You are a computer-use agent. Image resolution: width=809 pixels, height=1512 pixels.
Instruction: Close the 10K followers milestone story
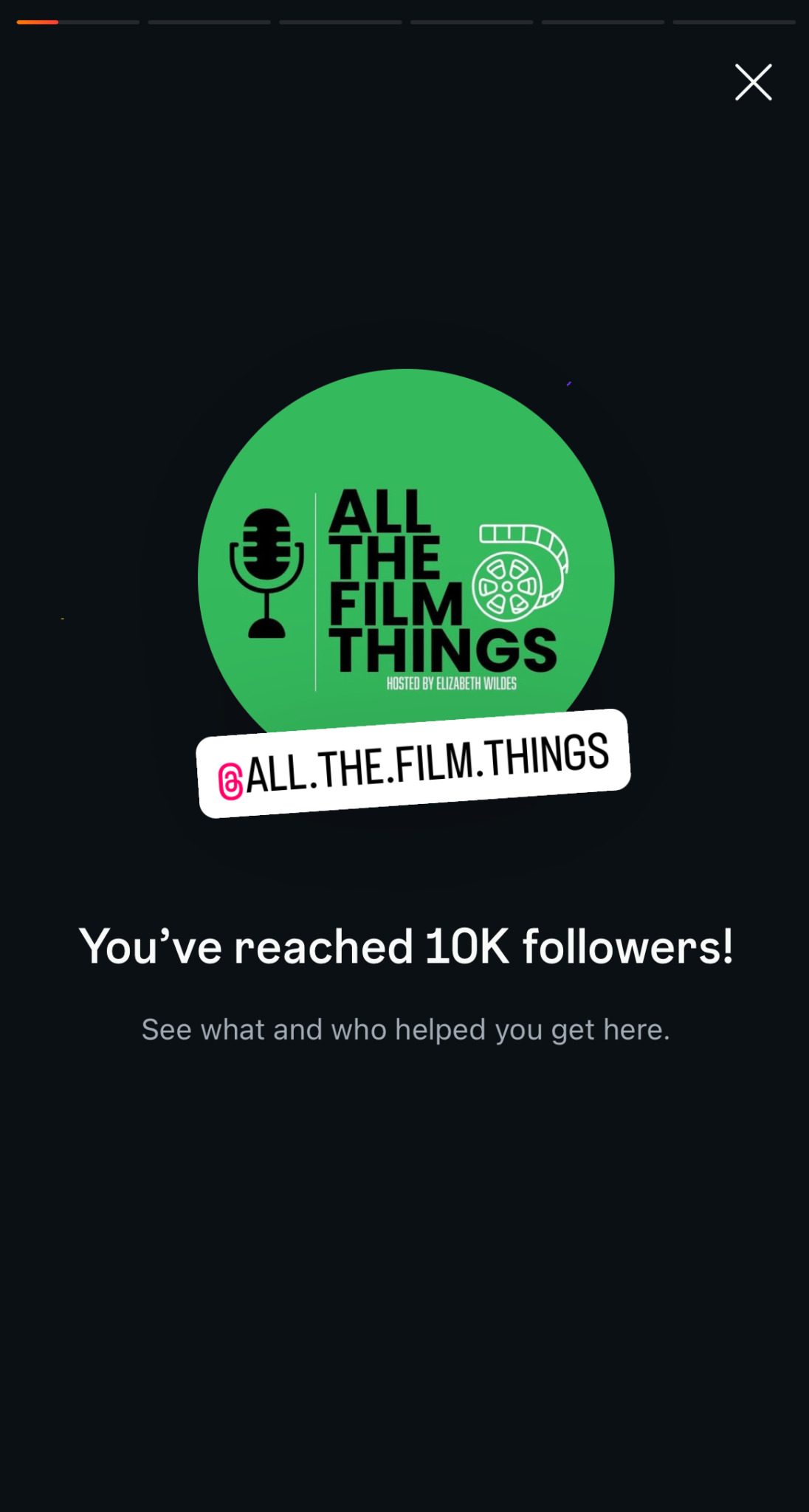(x=753, y=82)
